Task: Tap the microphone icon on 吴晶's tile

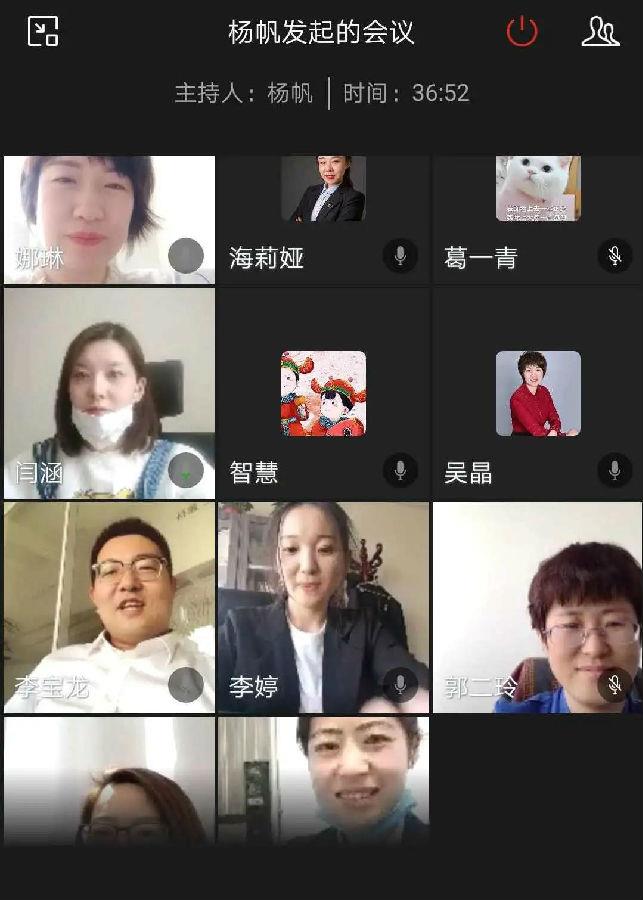Action: pyautogui.click(x=615, y=470)
